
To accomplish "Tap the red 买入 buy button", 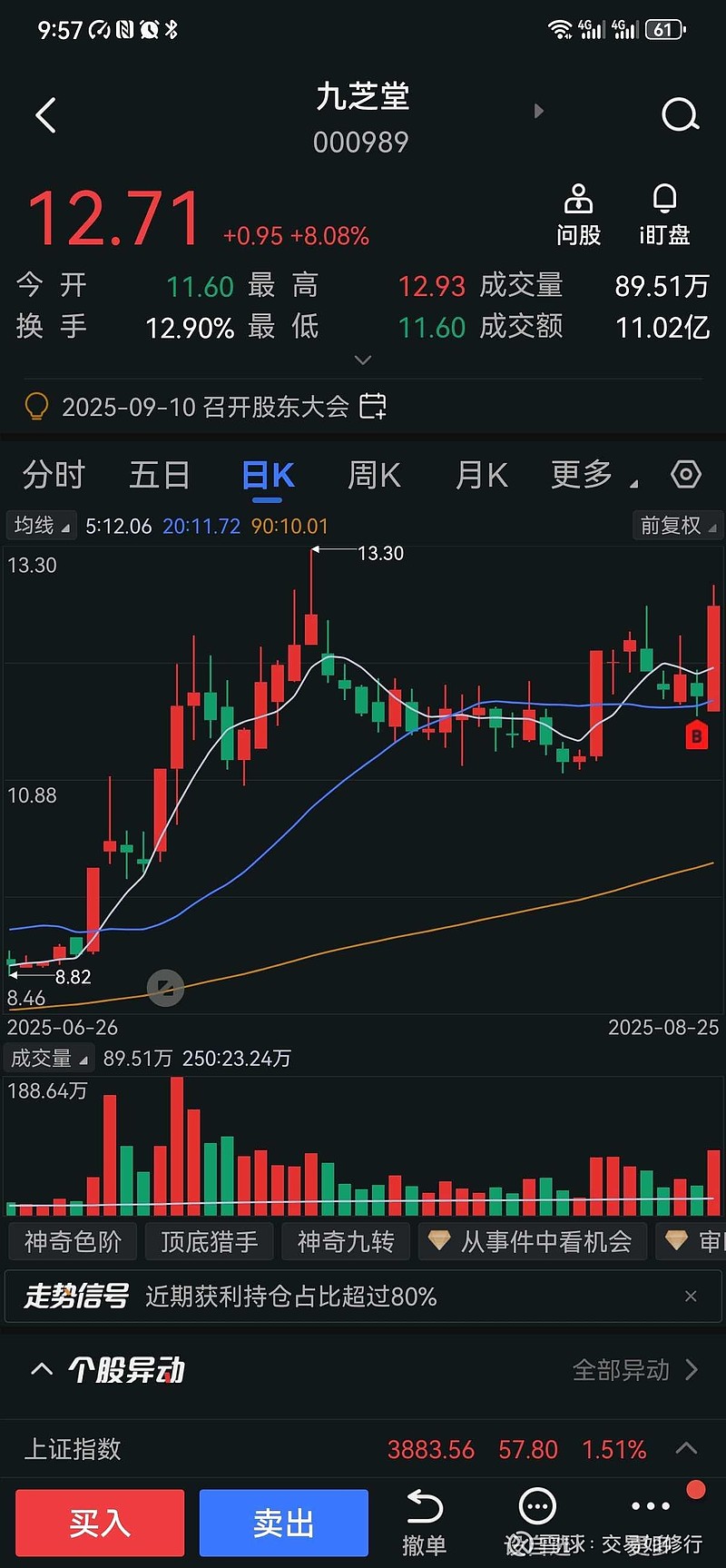I will click(x=100, y=1523).
